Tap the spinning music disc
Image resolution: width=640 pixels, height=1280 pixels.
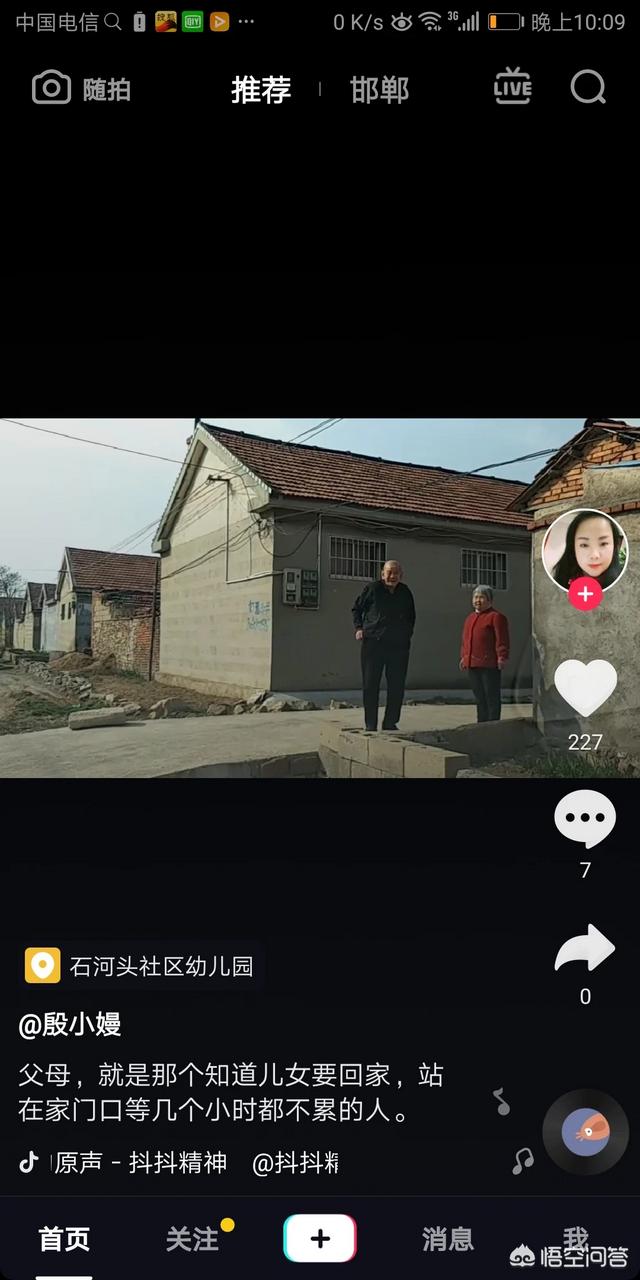click(x=585, y=1132)
